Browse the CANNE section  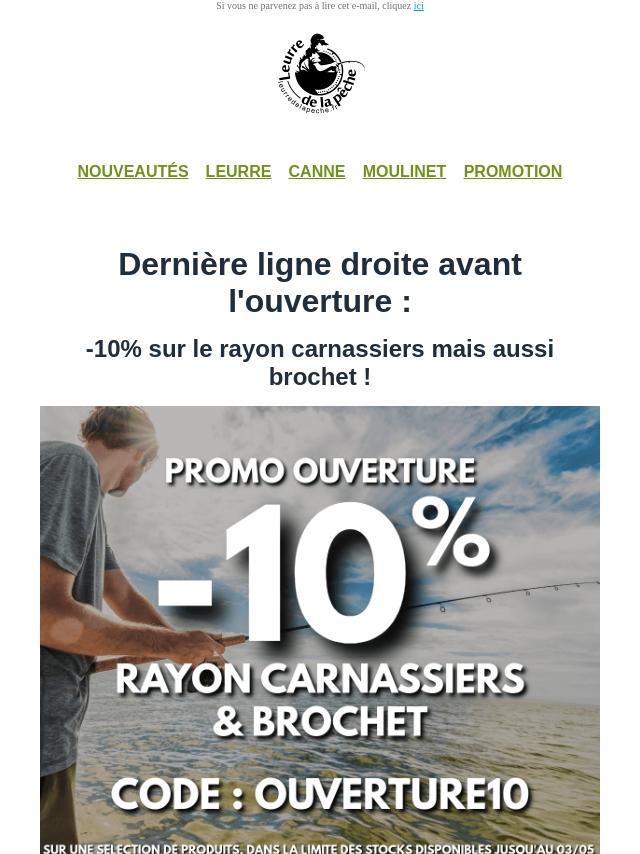[316, 172]
